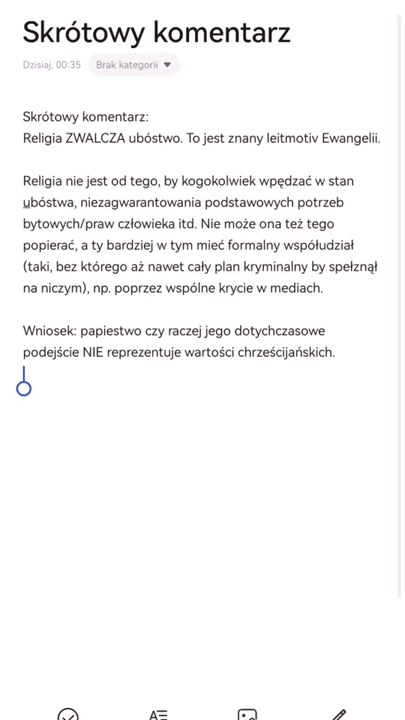This screenshot has height=720, width=405.
Task: Add a checklist with the checkmark icon
Action: [68, 714]
